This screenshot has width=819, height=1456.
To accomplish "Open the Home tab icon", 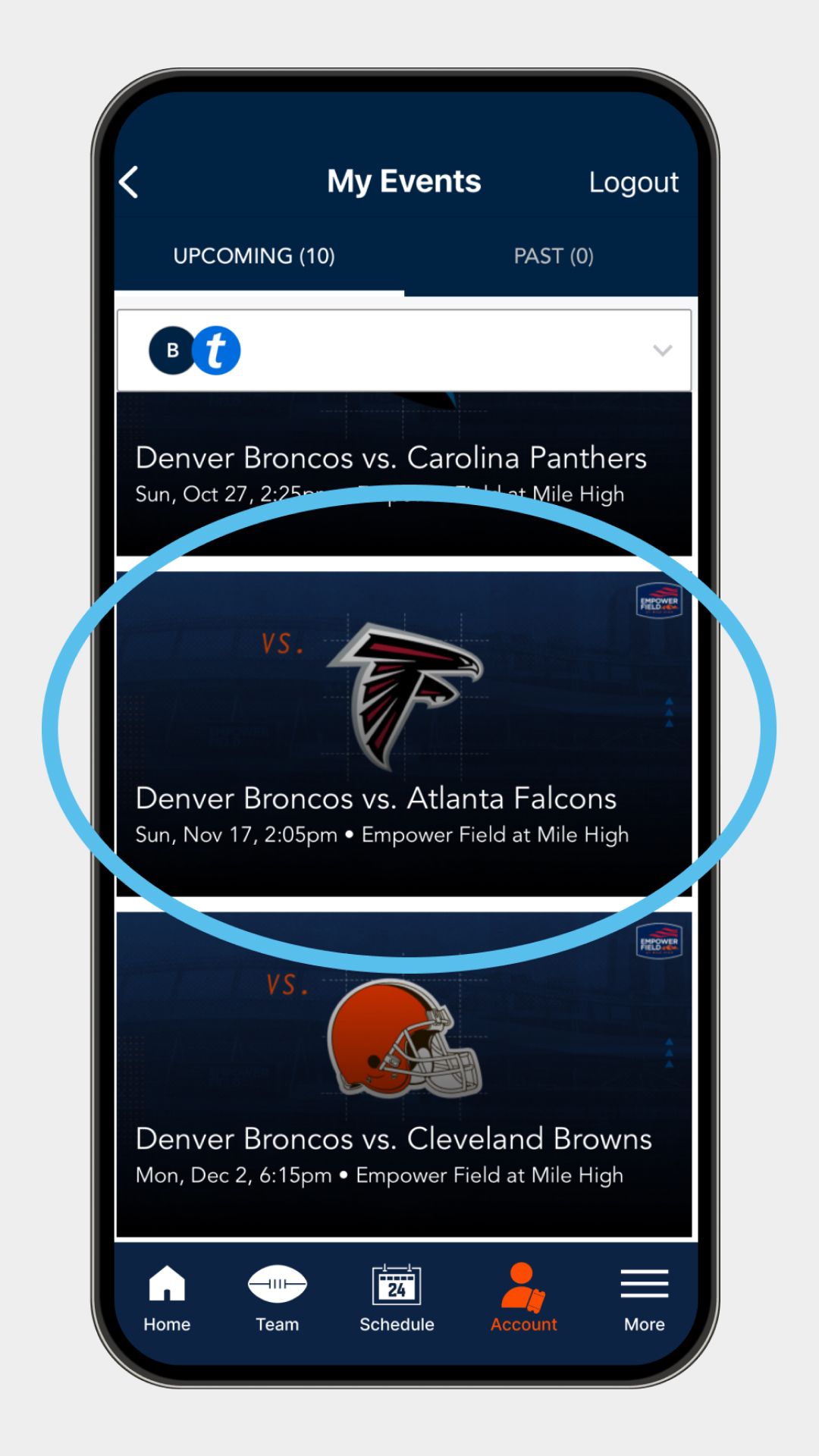I will coord(167,1283).
